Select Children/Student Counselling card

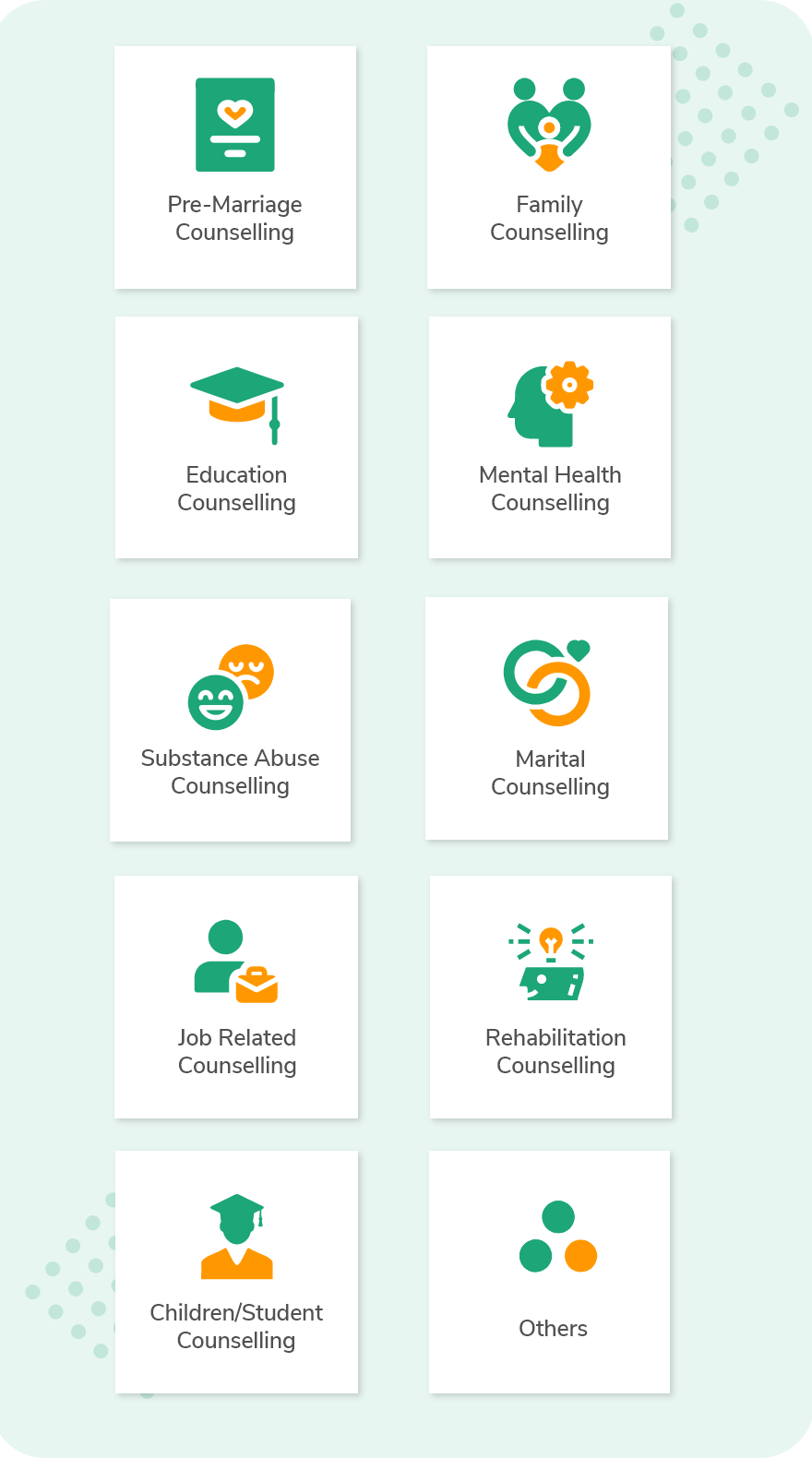click(x=236, y=1272)
